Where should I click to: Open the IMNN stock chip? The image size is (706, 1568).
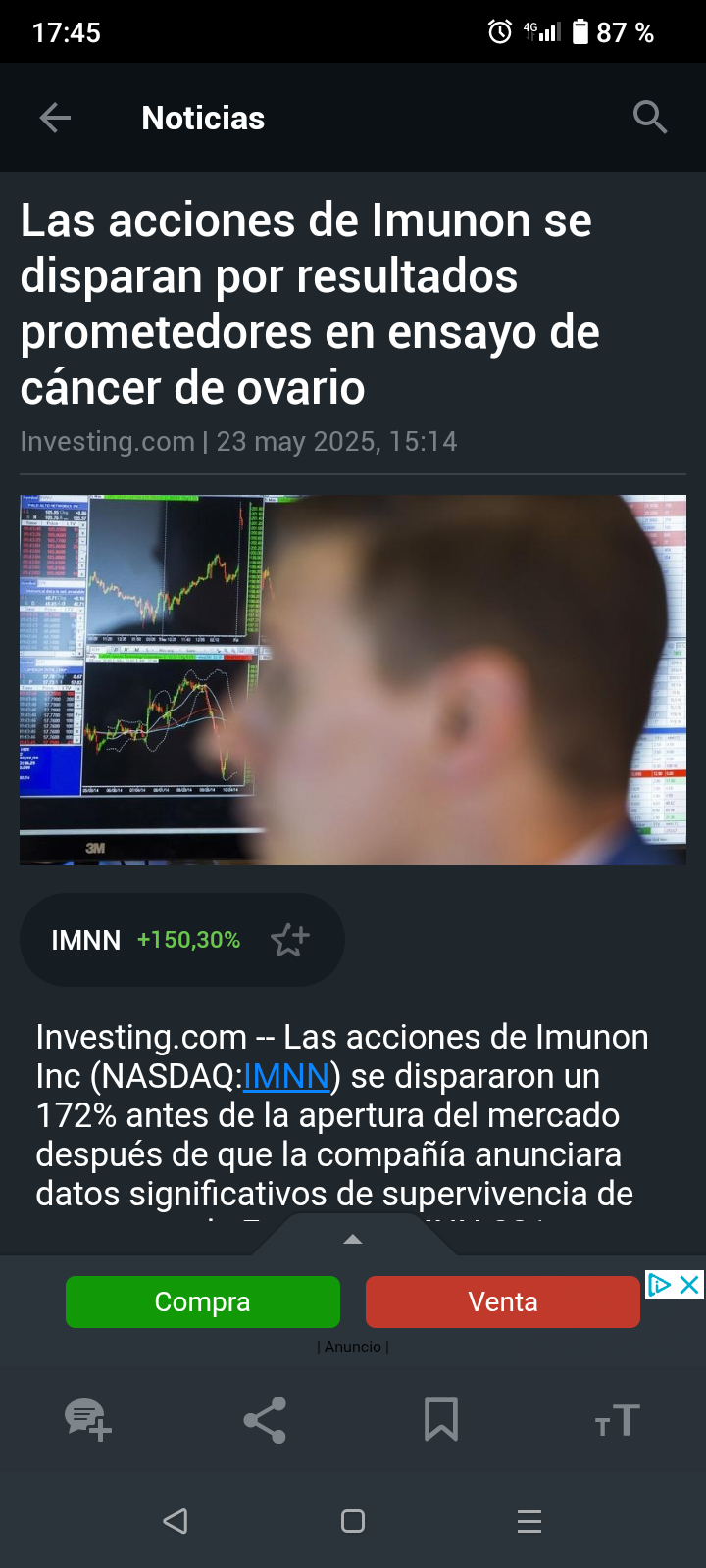coord(182,940)
